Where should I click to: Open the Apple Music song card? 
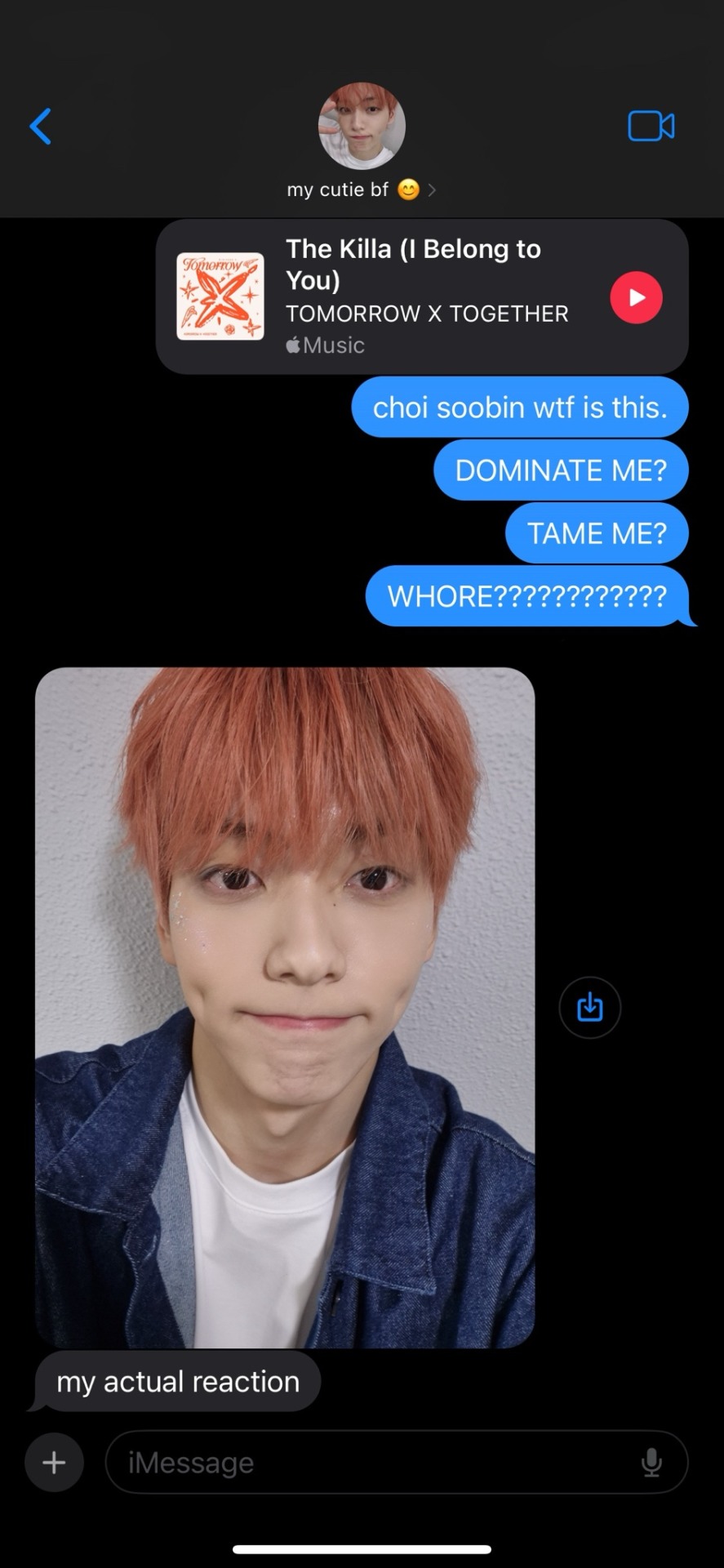408,297
